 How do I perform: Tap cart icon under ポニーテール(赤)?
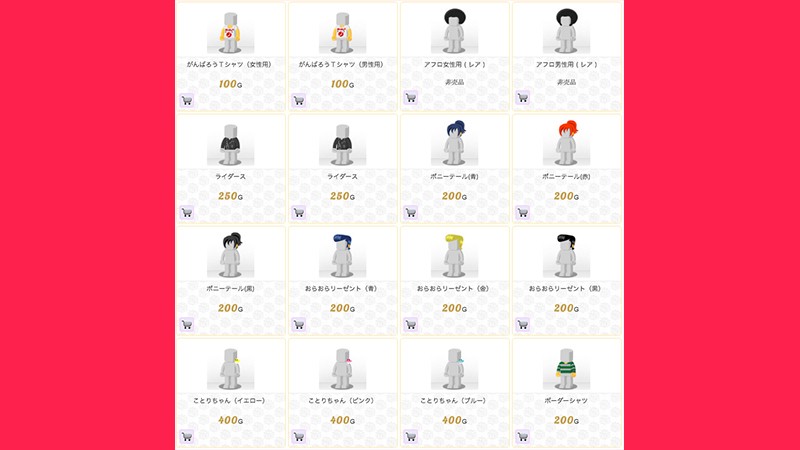[x=522, y=212]
